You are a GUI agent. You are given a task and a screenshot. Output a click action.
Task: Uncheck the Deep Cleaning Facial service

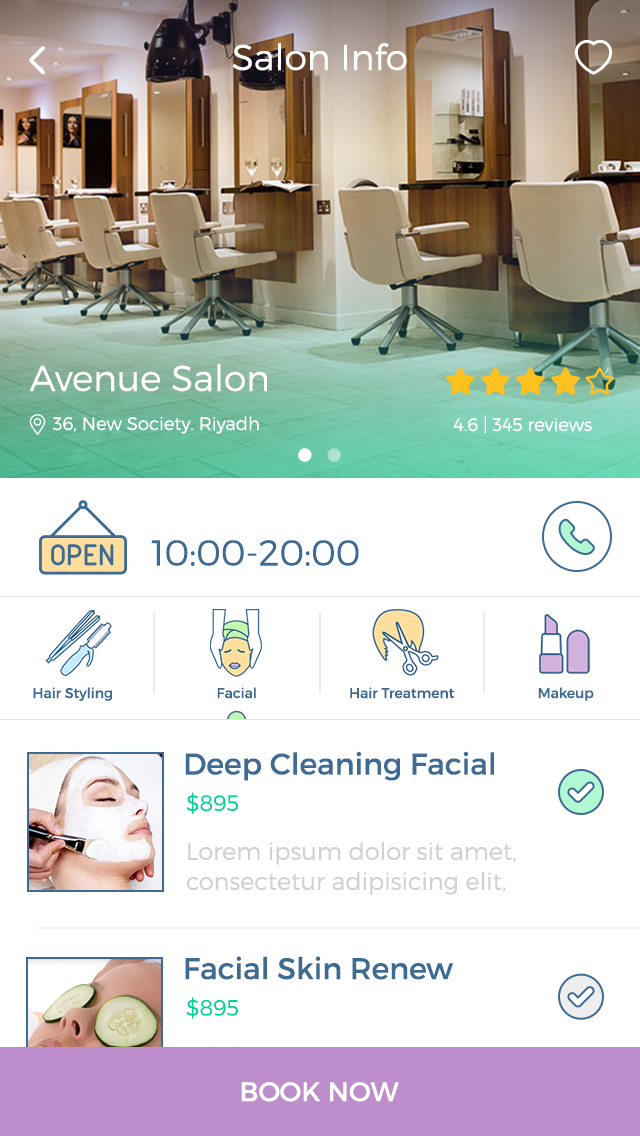580,793
